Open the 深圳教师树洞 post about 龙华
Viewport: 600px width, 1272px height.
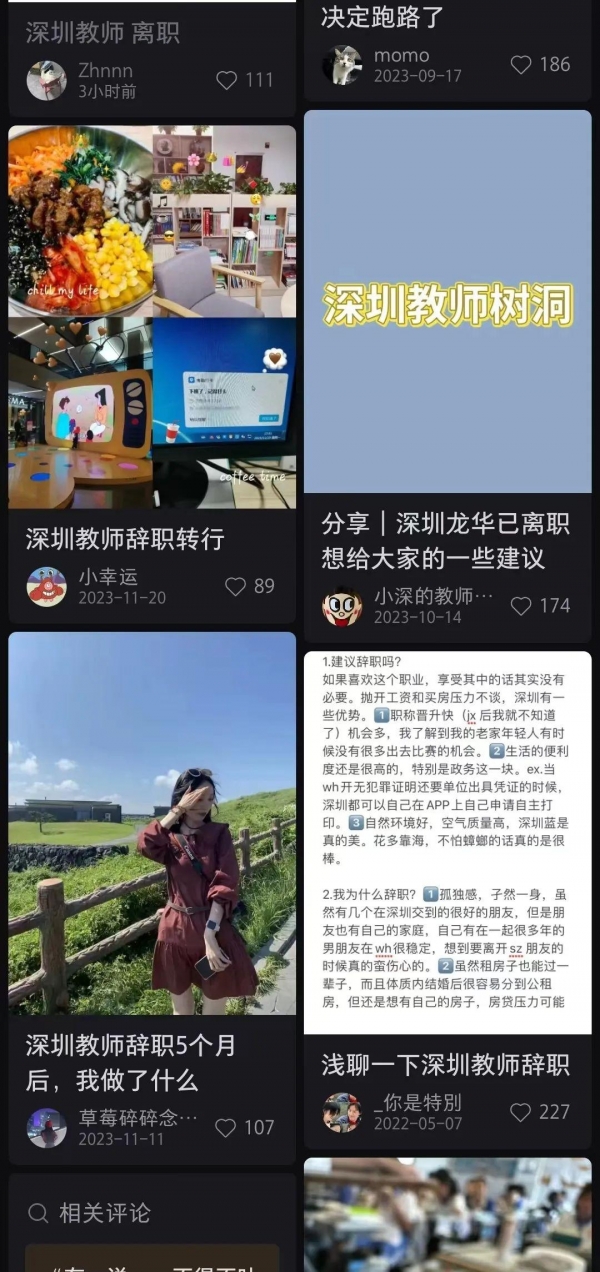click(x=447, y=303)
